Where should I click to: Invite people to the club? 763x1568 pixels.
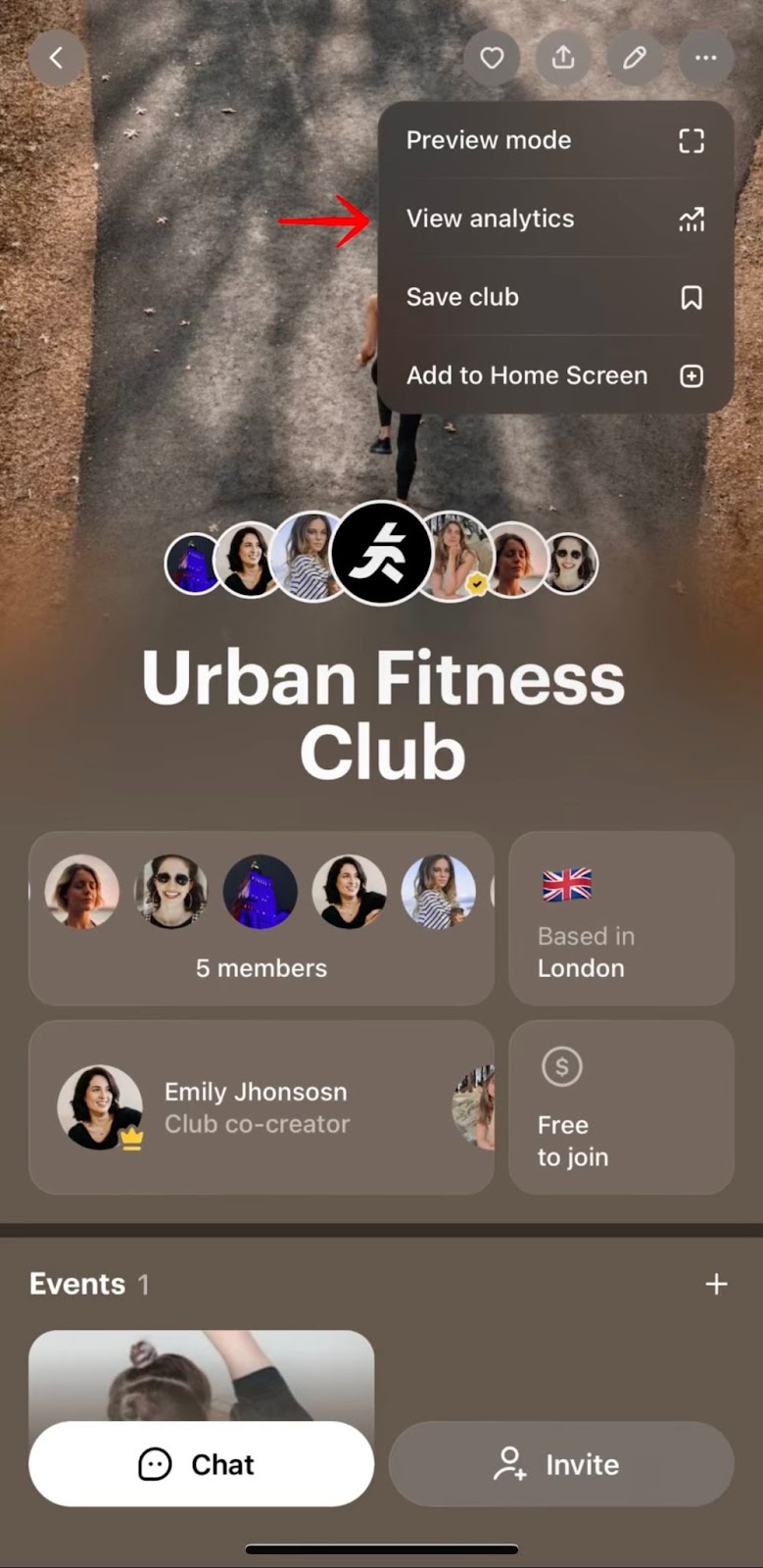[561, 1464]
